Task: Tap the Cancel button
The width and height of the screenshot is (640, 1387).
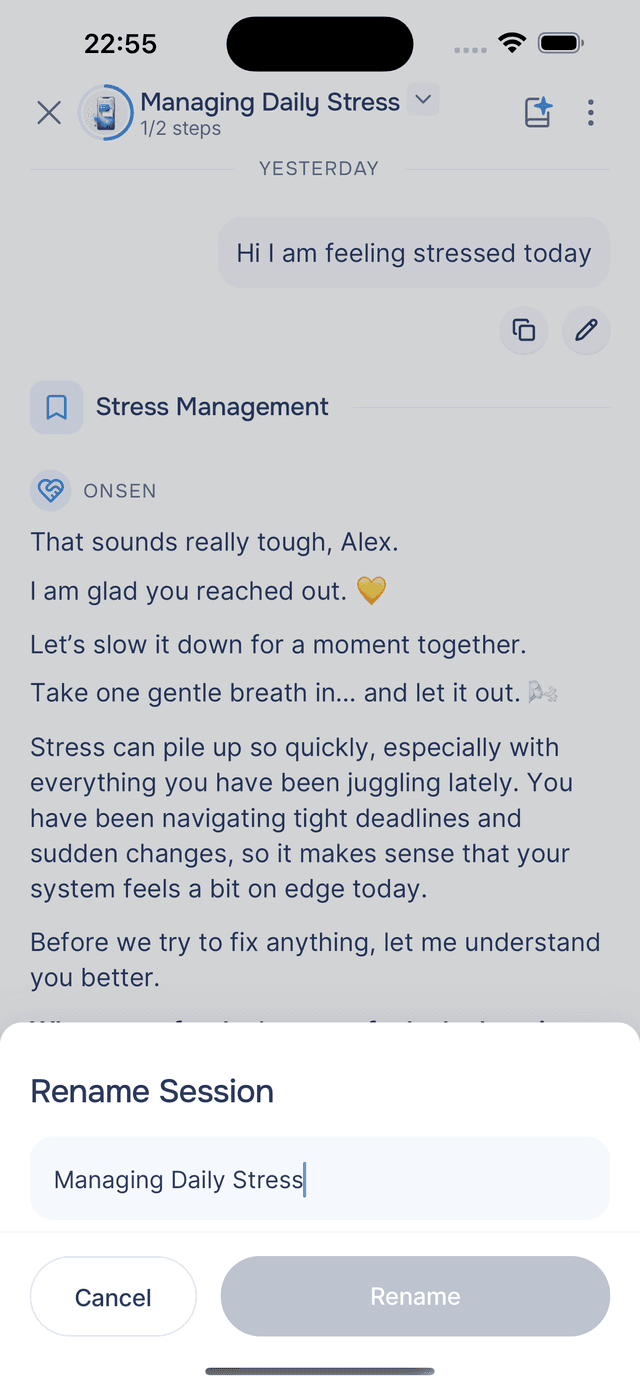Action: coord(113,1297)
